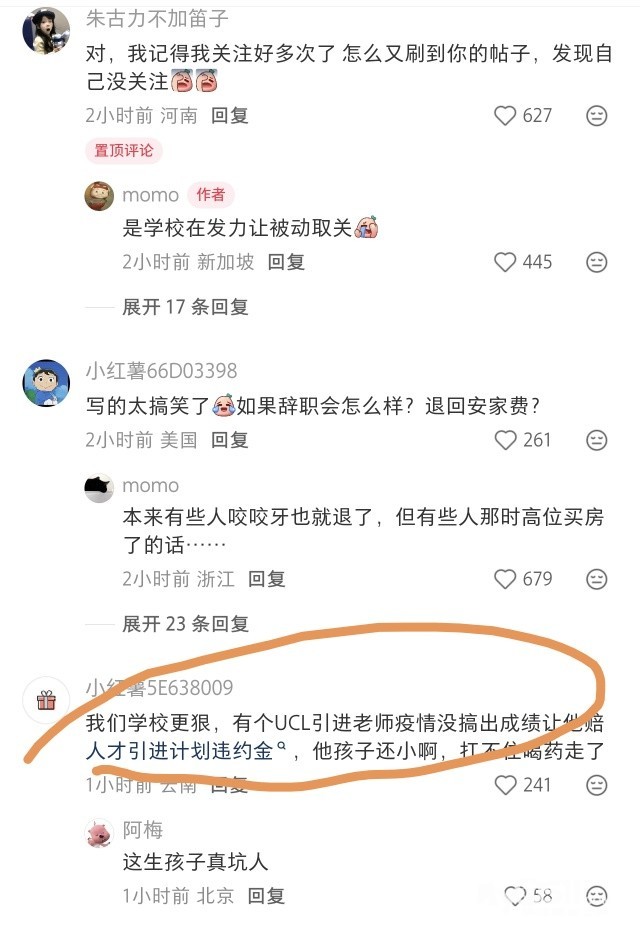Reply to momo's comment from 浙江
Viewport: 640px width, 930px height.
pos(266,578)
